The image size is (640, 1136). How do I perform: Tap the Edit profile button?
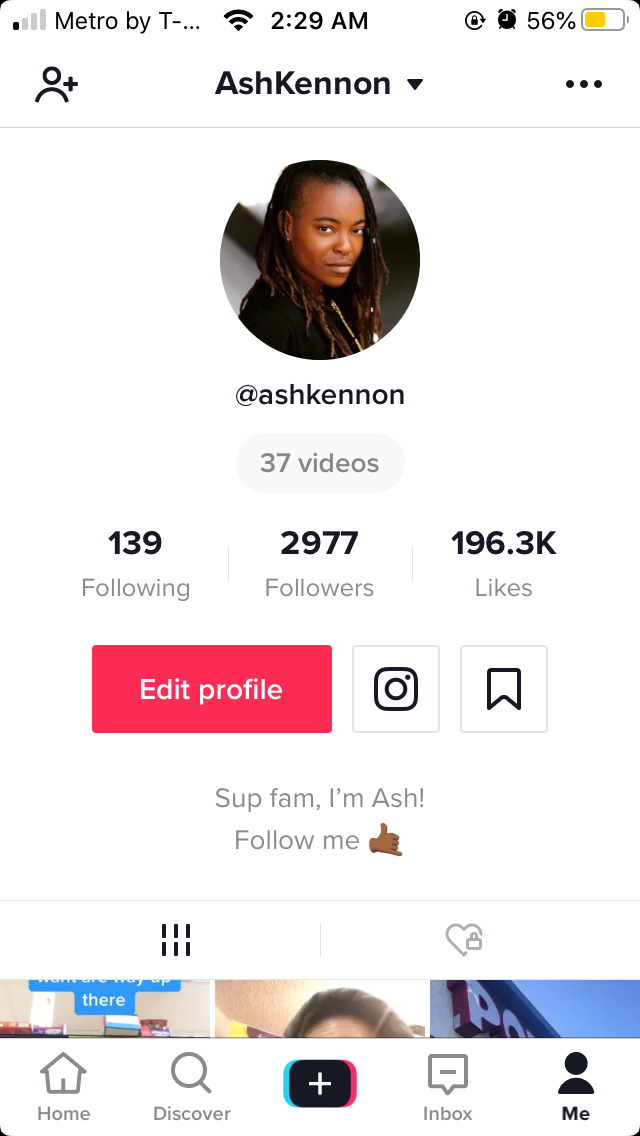click(x=212, y=689)
